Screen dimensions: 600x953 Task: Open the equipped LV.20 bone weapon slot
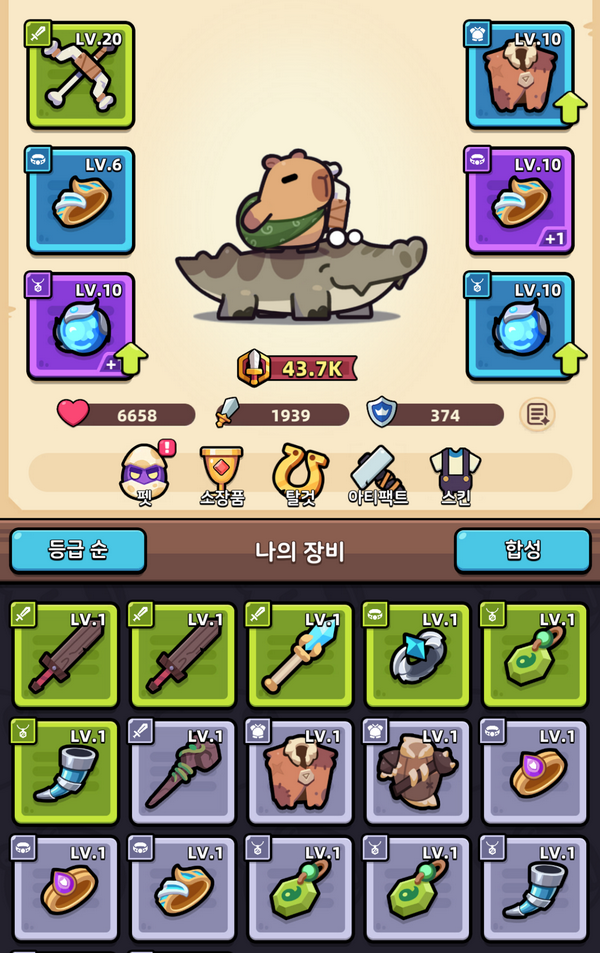pos(80,75)
